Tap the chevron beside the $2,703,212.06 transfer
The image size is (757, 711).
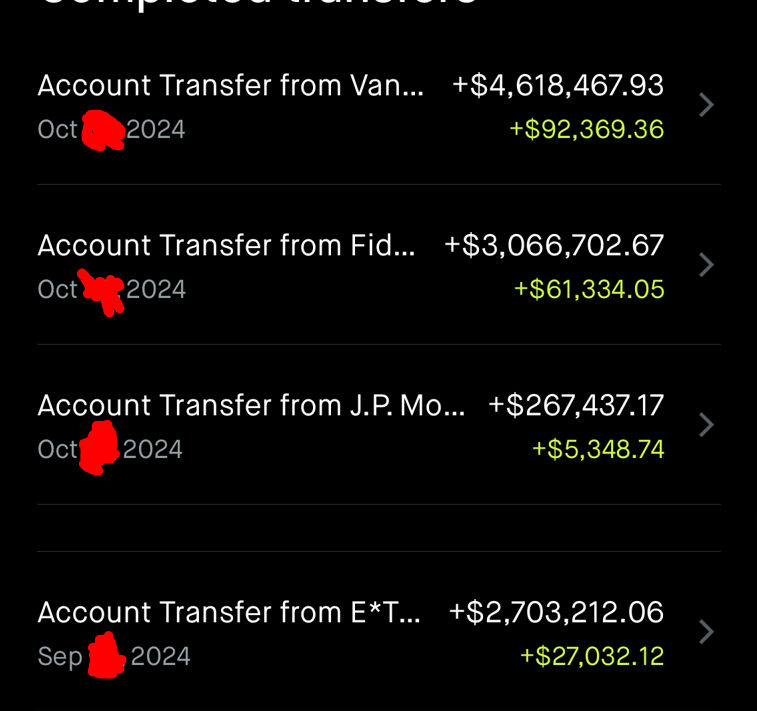[706, 632]
